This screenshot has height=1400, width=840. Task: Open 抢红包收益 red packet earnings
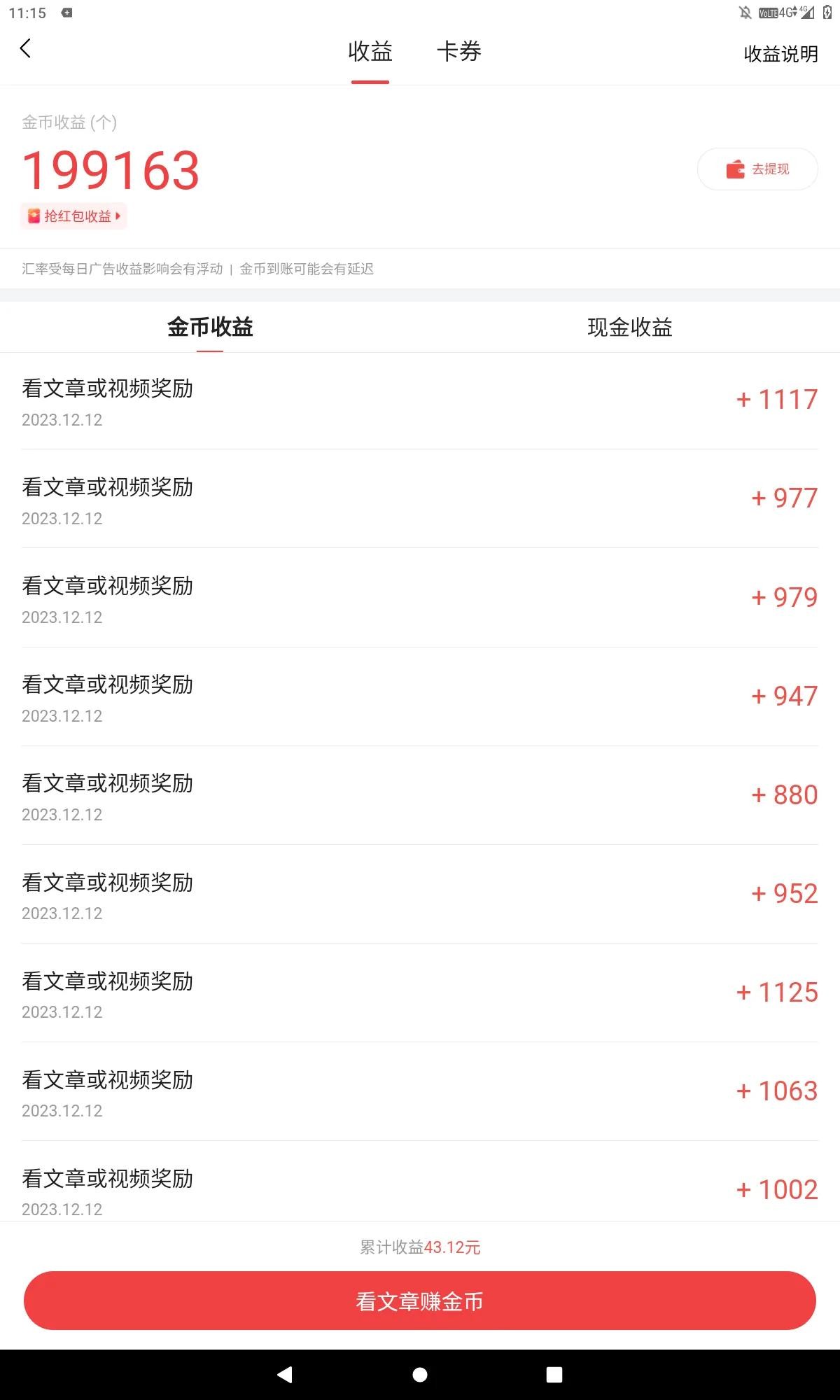click(74, 216)
